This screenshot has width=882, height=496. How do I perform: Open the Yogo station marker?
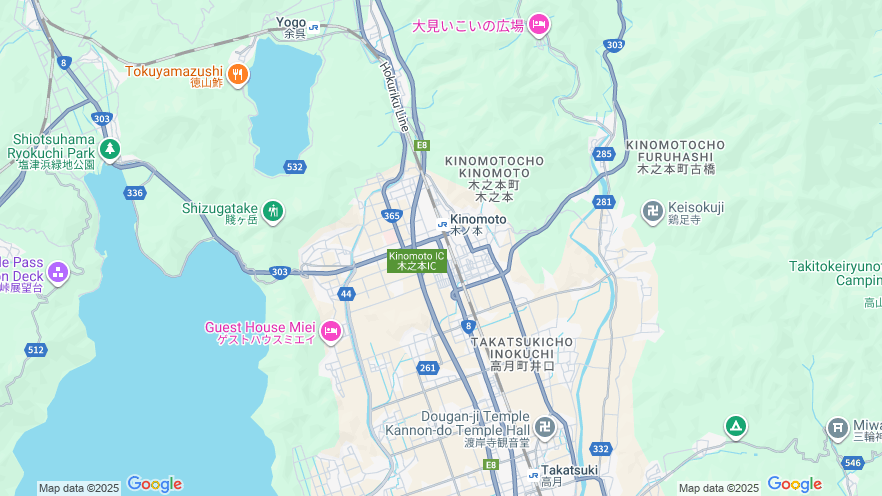314,27
